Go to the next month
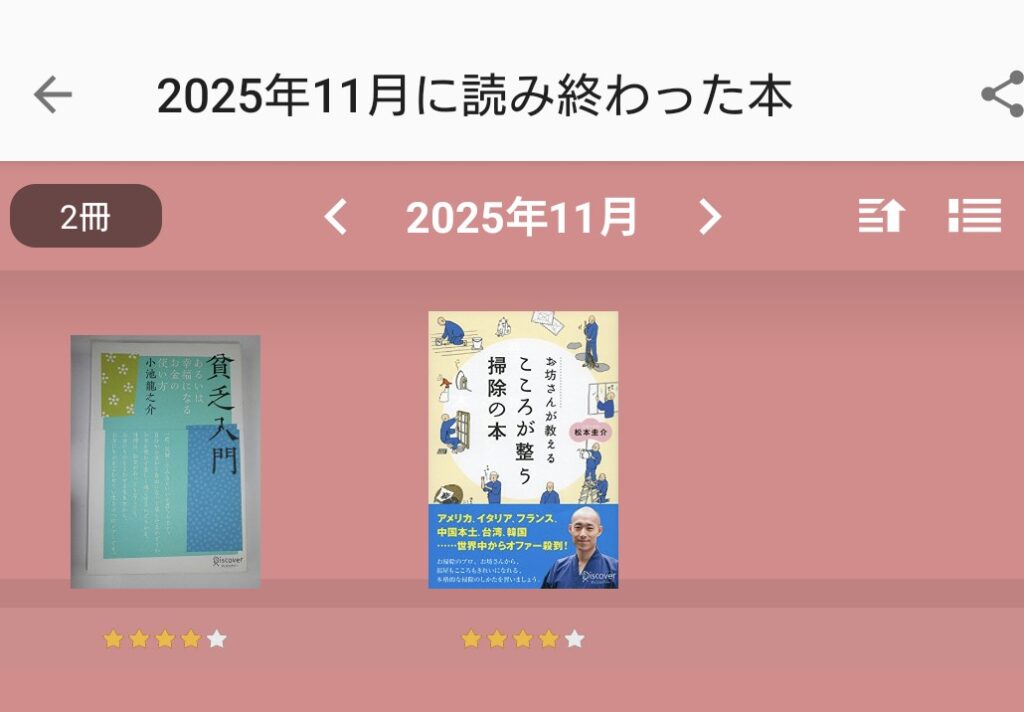 pos(709,216)
